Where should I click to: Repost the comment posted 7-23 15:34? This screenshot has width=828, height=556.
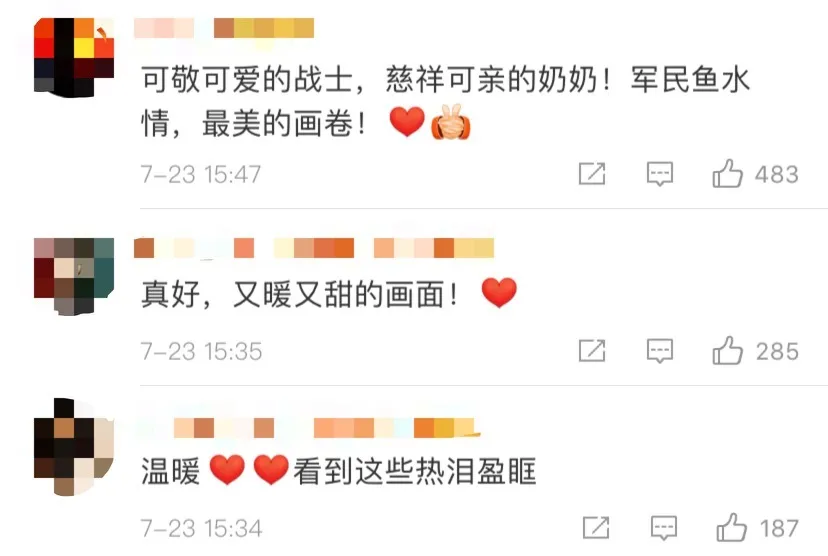tap(596, 527)
